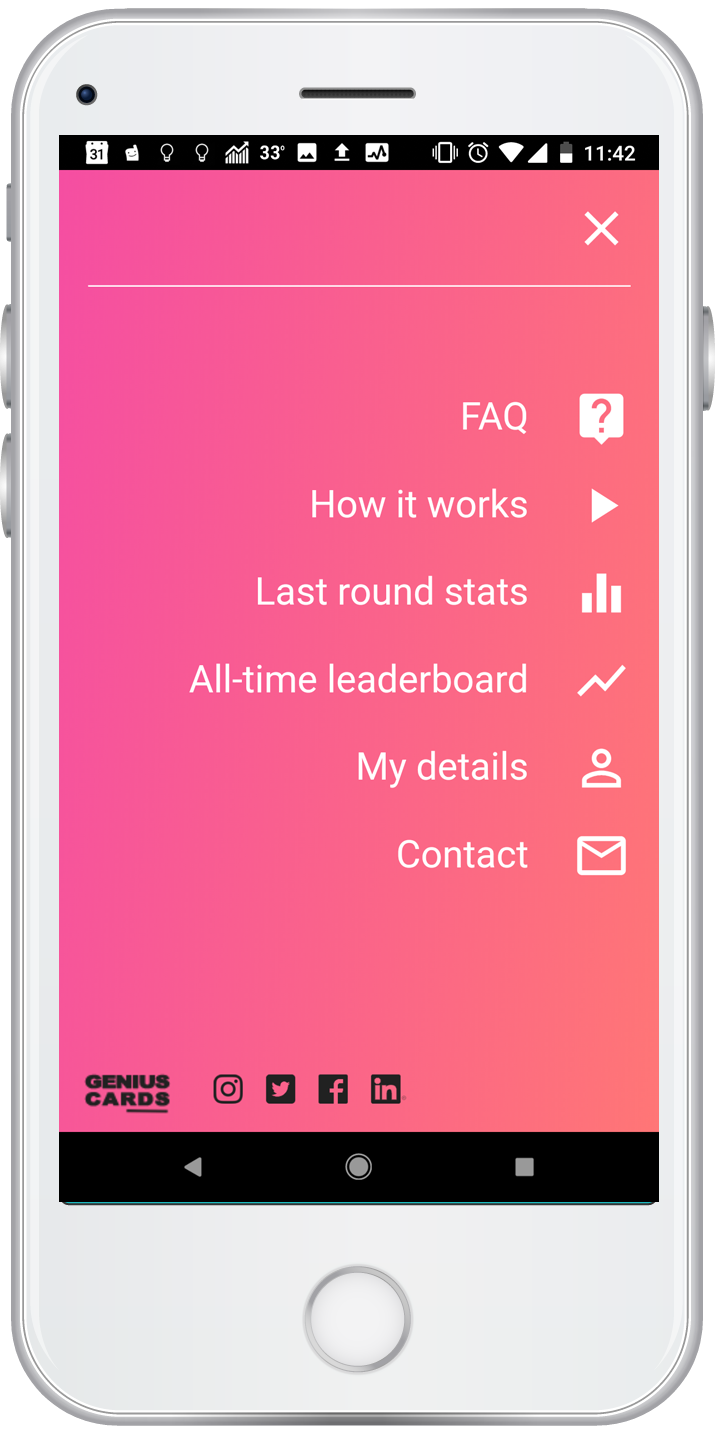This screenshot has height=1437, width=715.
Task: Tap the Twitter bird icon
Action: 281,1089
